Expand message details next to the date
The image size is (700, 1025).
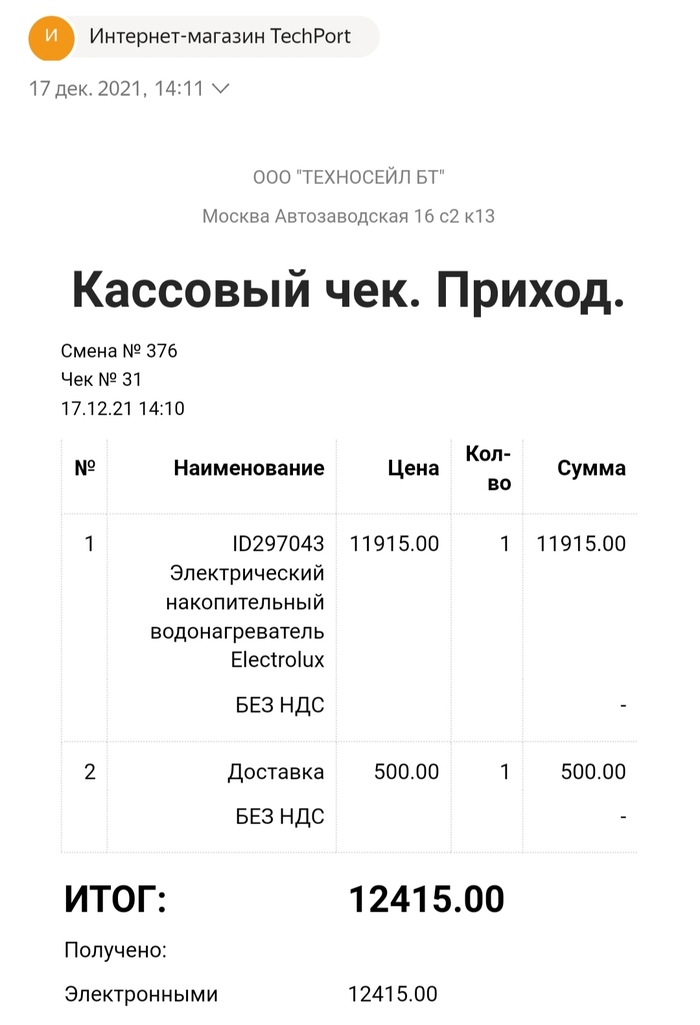[x=221, y=89]
